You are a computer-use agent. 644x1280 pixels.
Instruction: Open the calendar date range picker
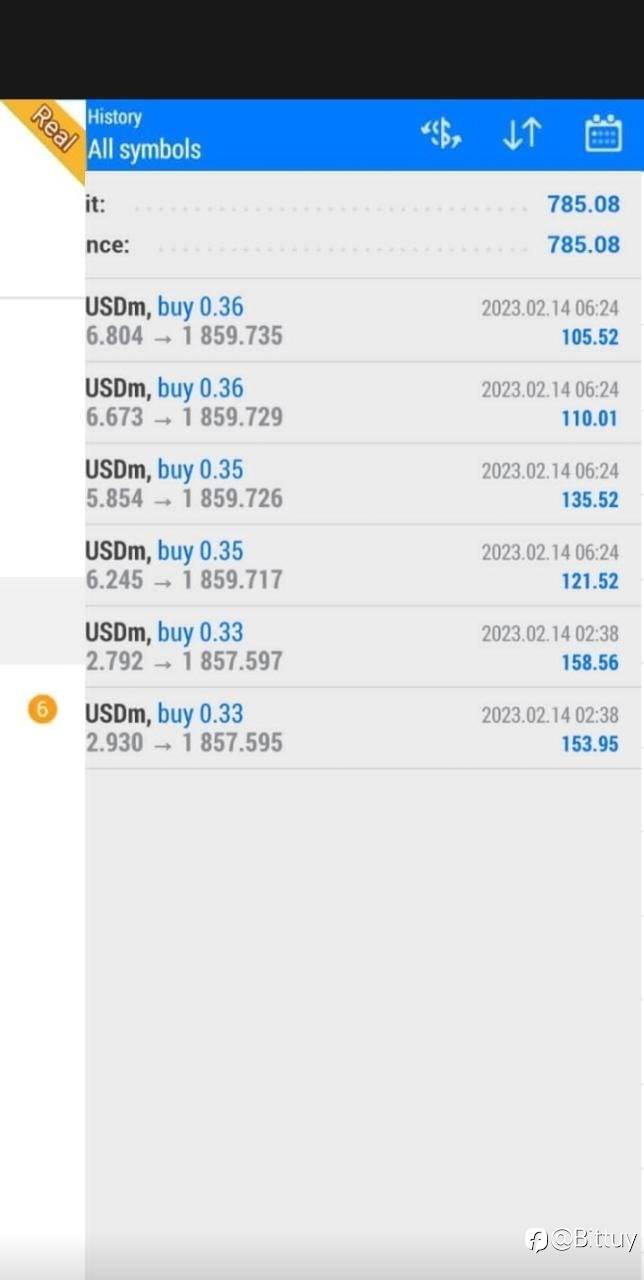603,134
